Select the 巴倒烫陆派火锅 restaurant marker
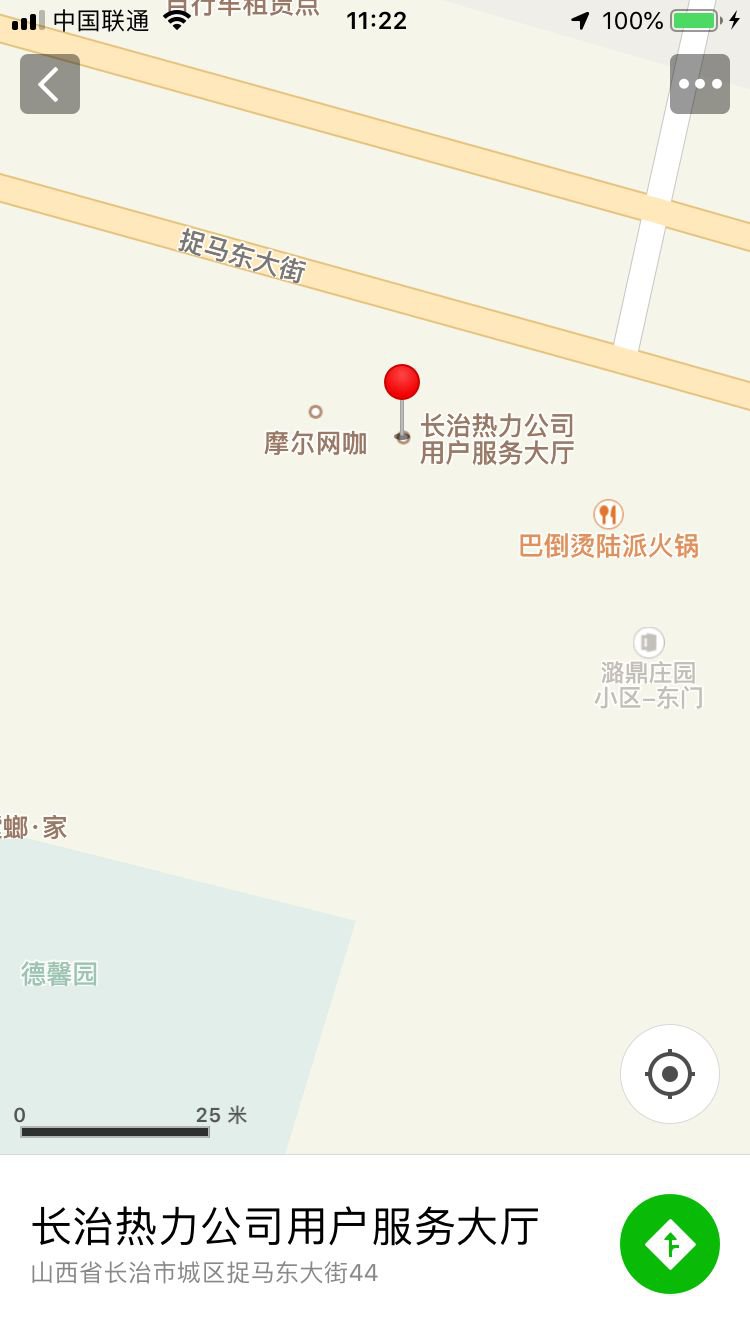The image size is (750, 1334). tap(608, 515)
